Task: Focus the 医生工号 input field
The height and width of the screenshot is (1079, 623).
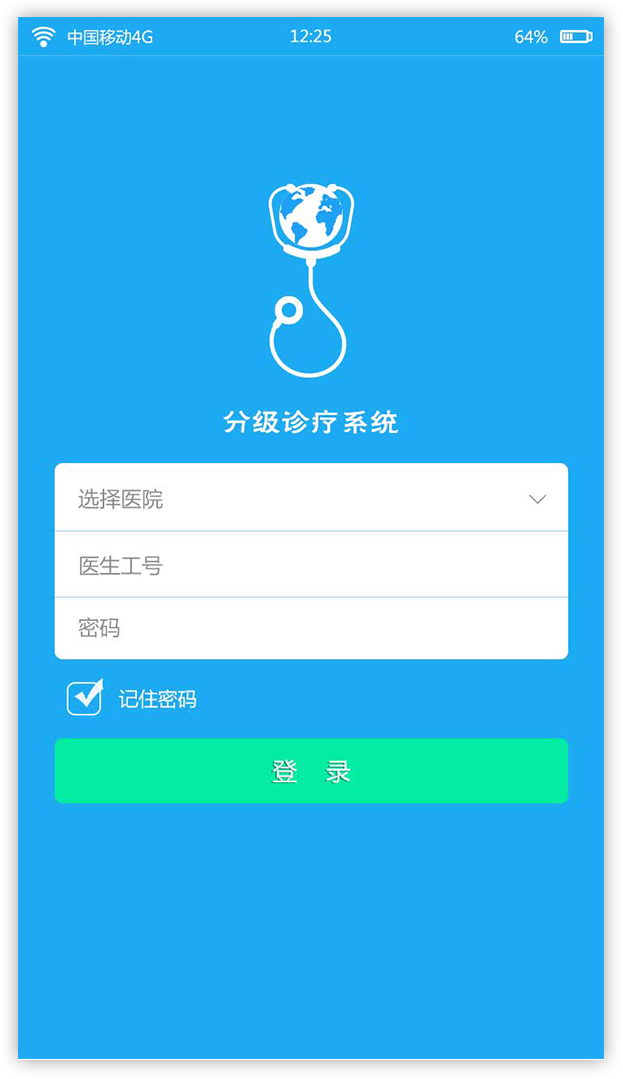Action: [x=311, y=565]
